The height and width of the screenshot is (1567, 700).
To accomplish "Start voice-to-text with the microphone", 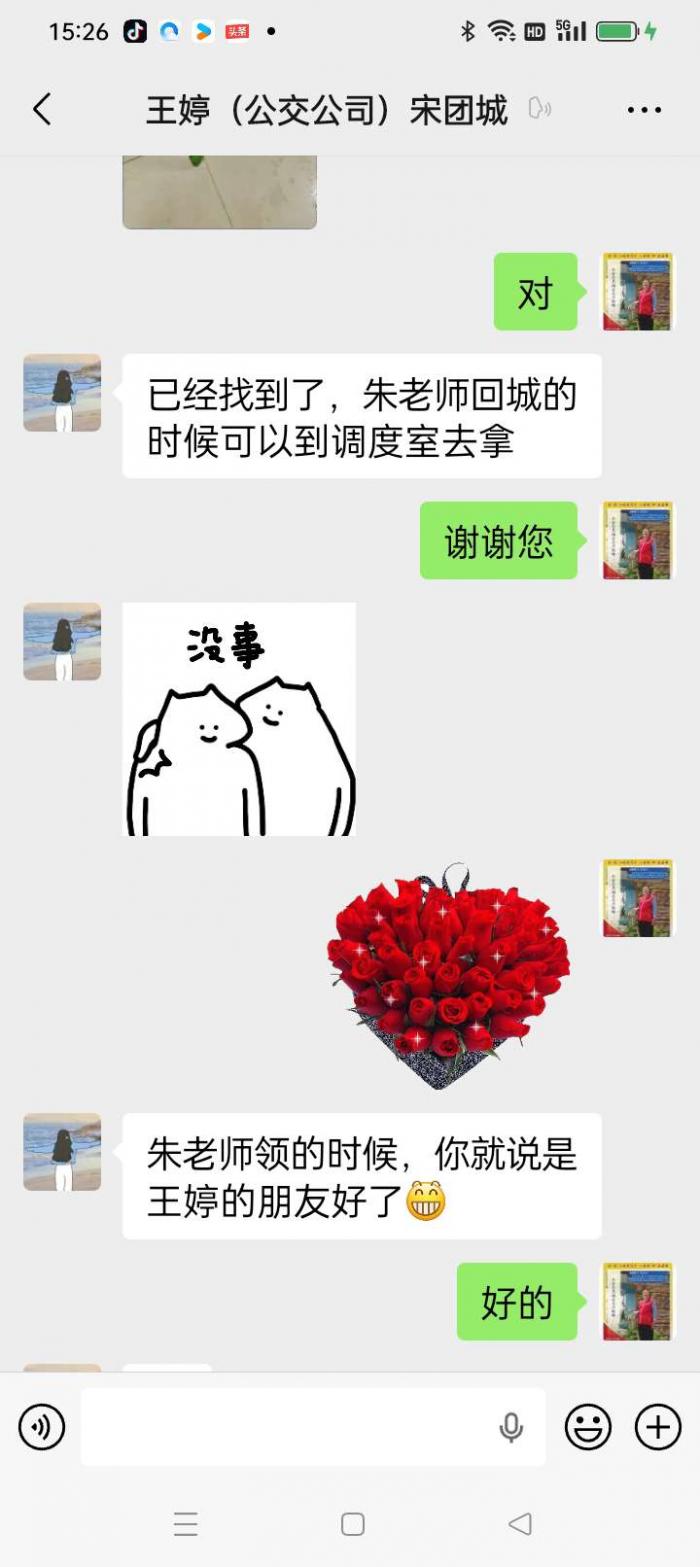I will 511,1428.
